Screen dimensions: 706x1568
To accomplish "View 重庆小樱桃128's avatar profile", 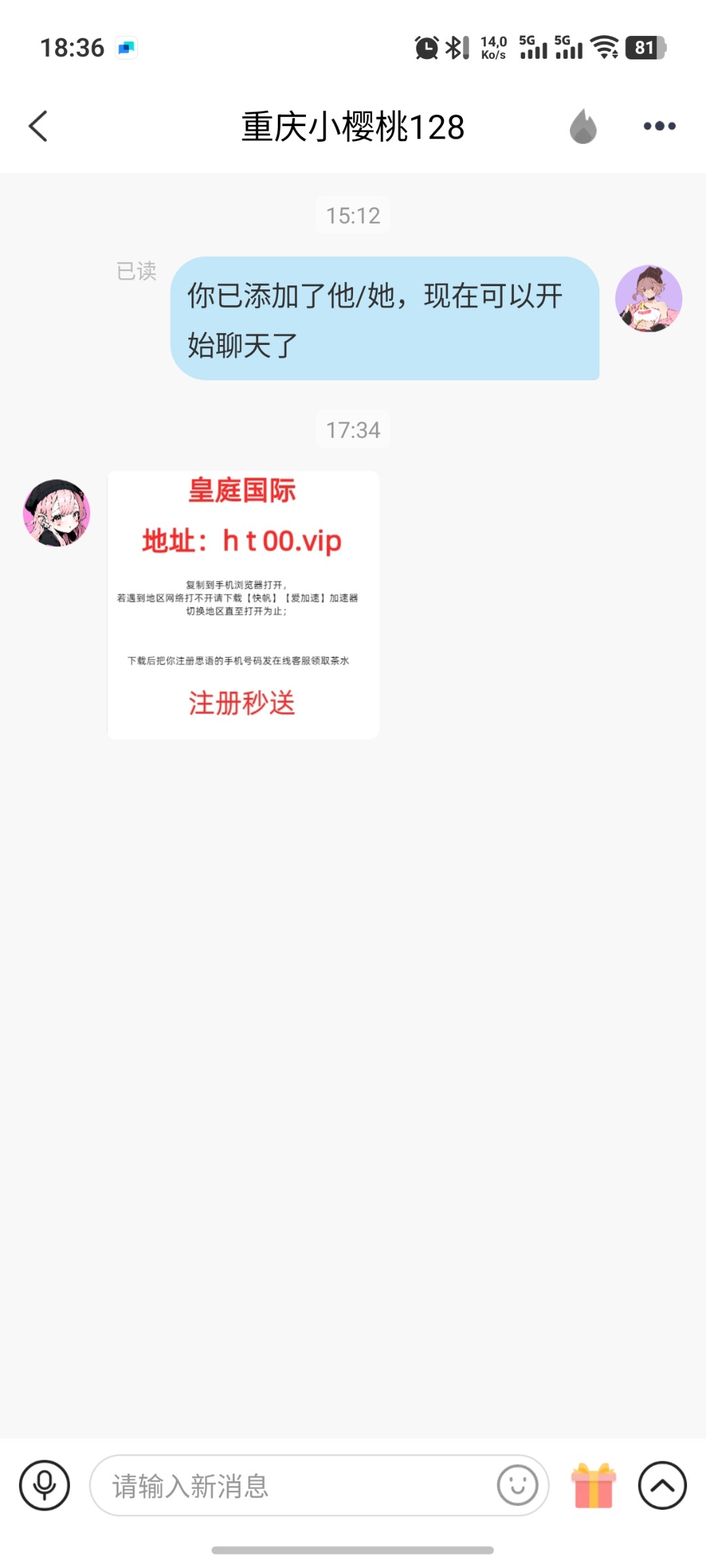I will (x=57, y=513).
